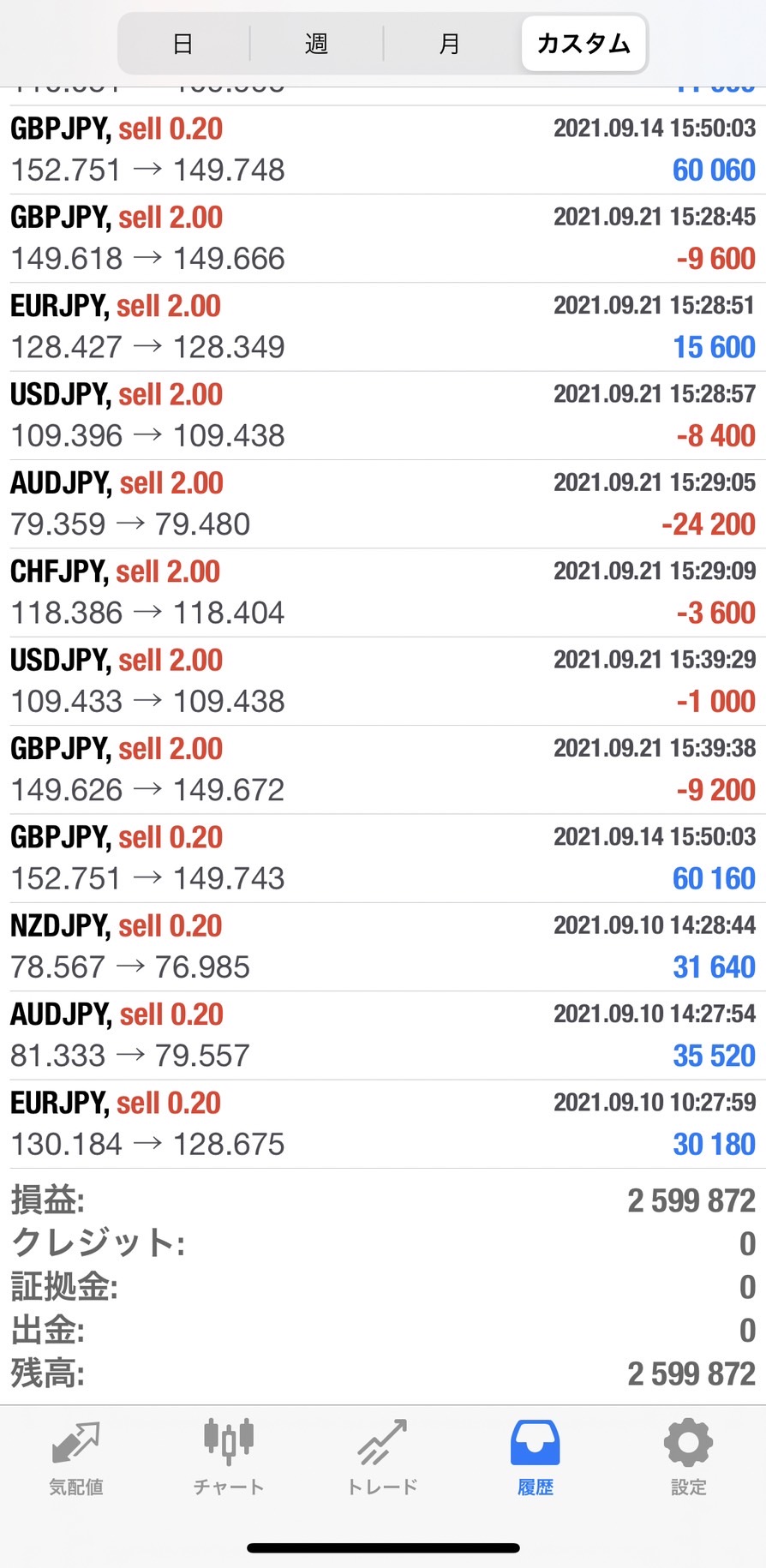Open the CHFJPY sell 2.00 trade

pyautogui.click(x=383, y=592)
